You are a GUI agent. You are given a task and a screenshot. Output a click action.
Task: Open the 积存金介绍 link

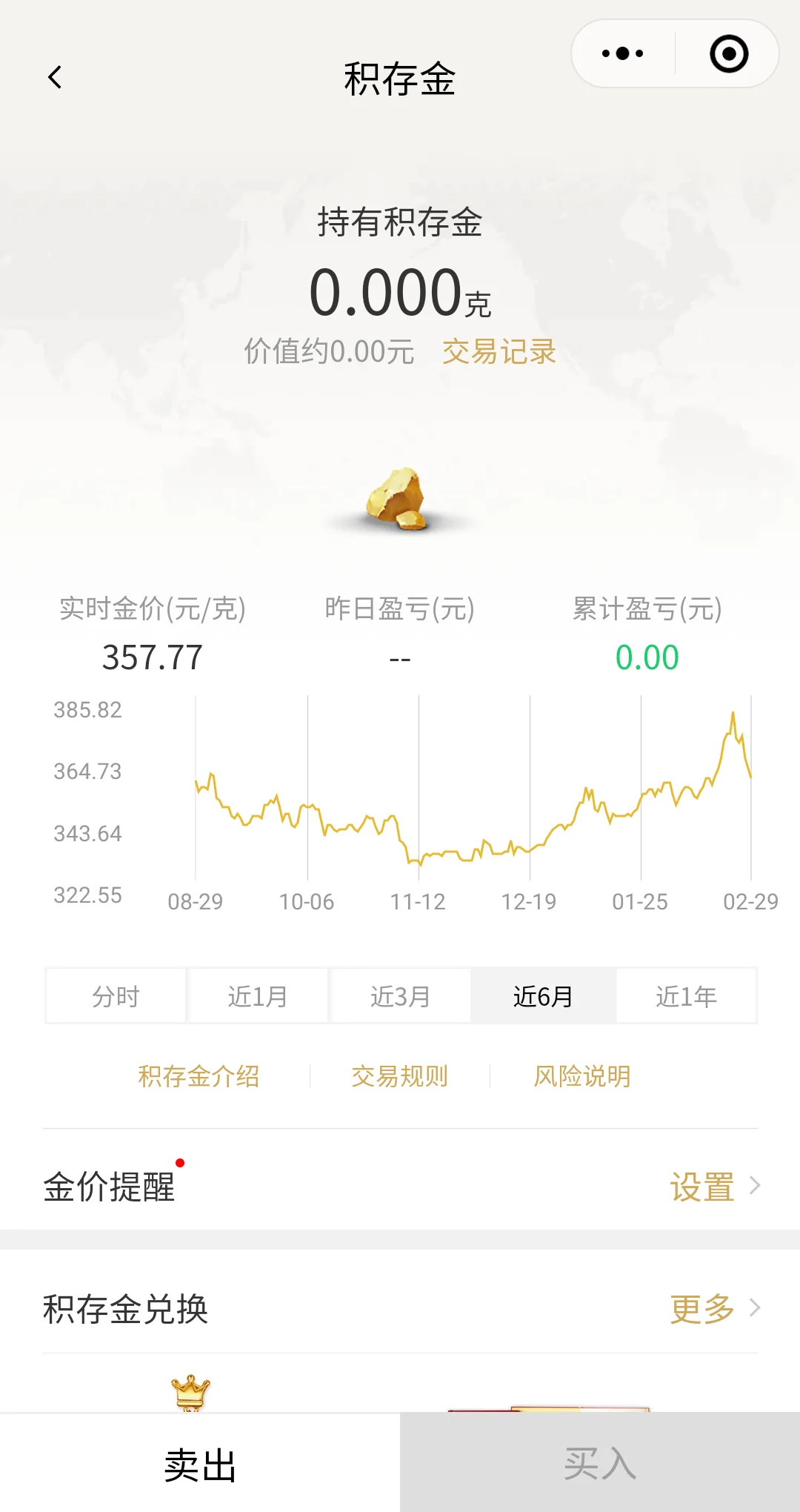coord(199,1076)
